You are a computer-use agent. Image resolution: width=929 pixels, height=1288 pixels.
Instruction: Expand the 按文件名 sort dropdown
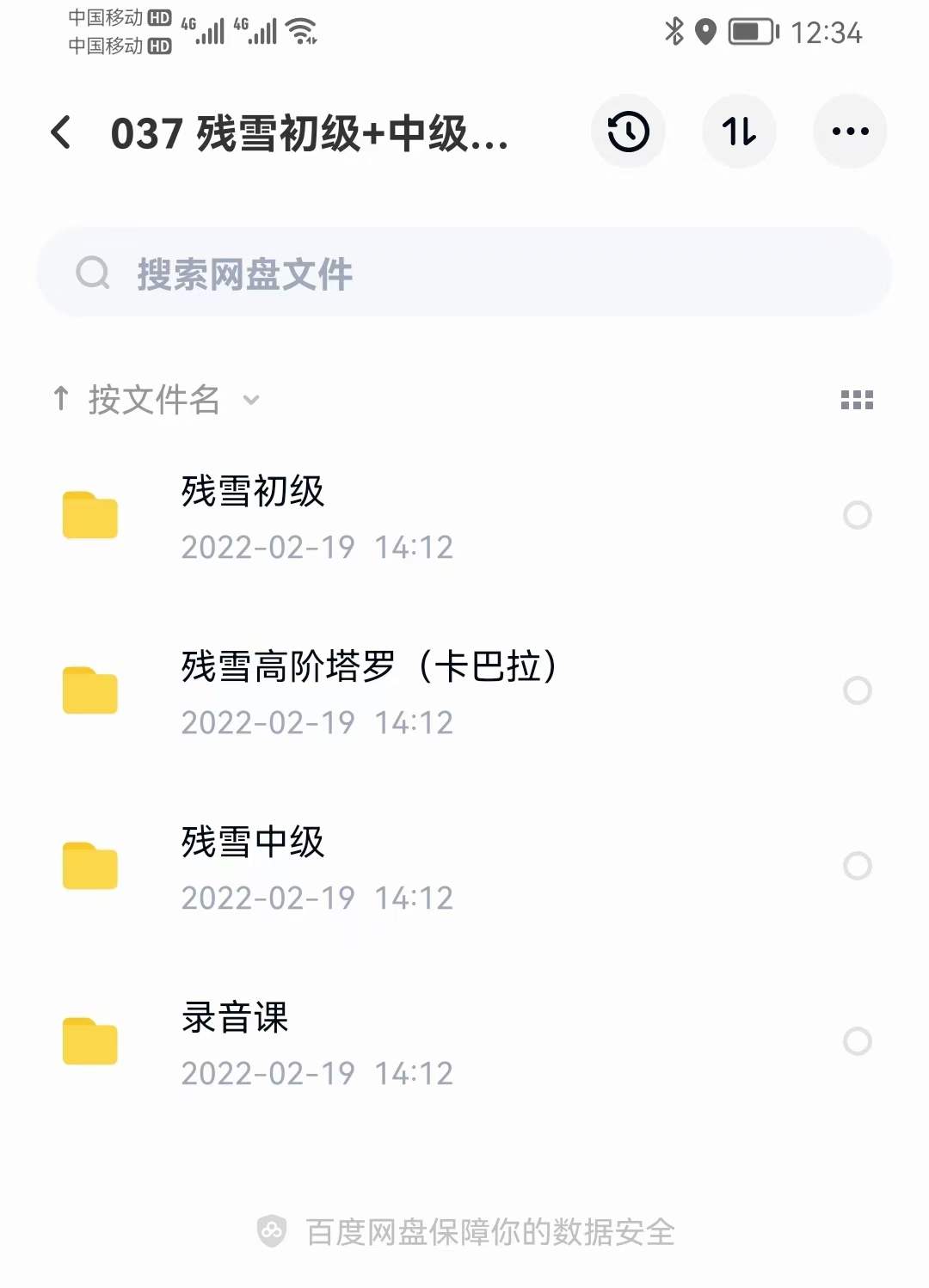(249, 401)
